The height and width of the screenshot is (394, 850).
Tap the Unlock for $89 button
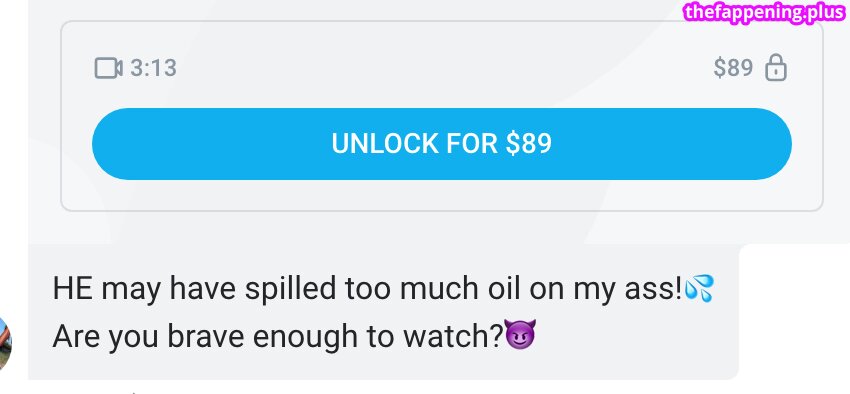pos(442,144)
